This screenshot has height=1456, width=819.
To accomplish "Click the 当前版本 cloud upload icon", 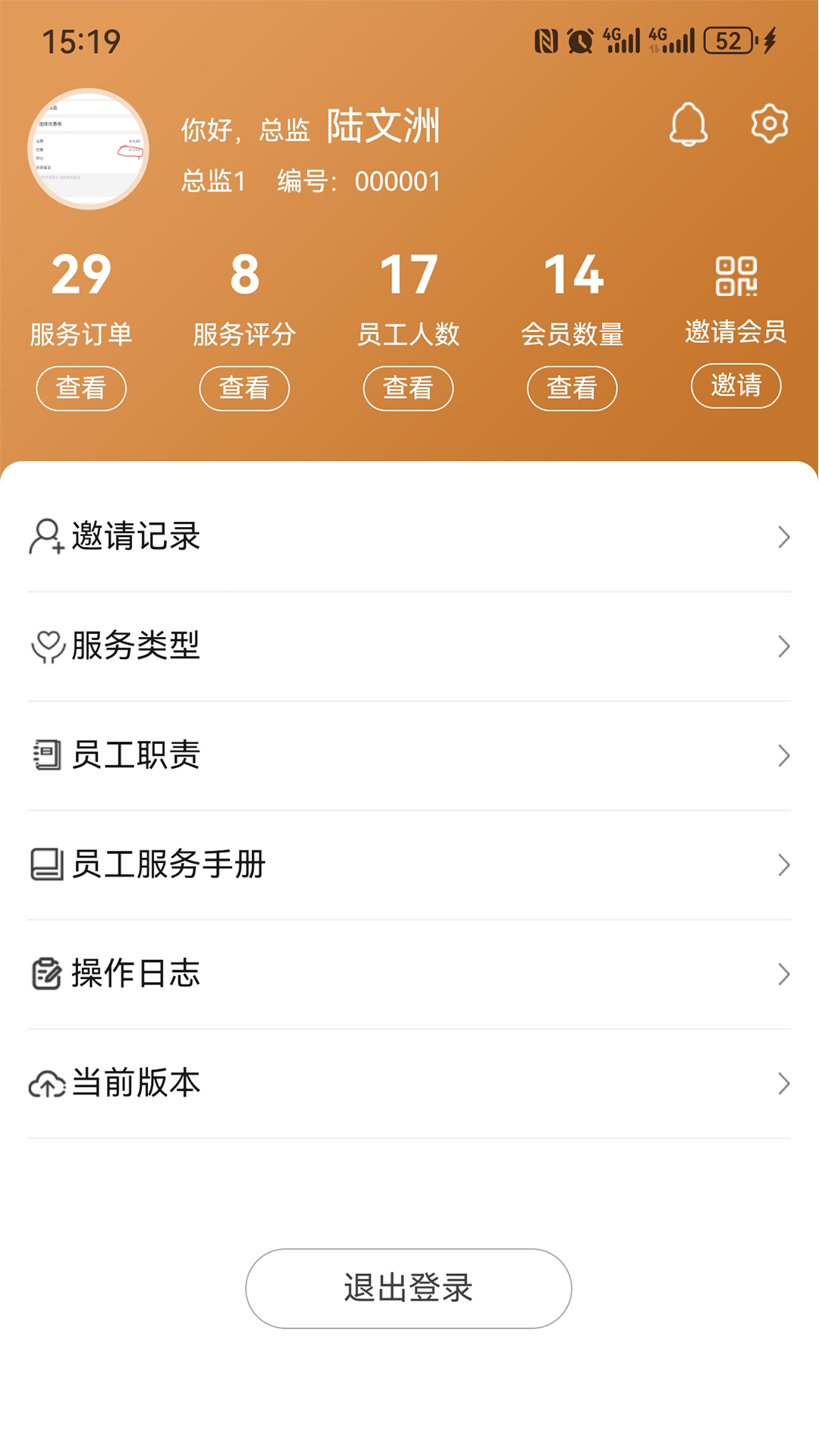I will tap(47, 1083).
